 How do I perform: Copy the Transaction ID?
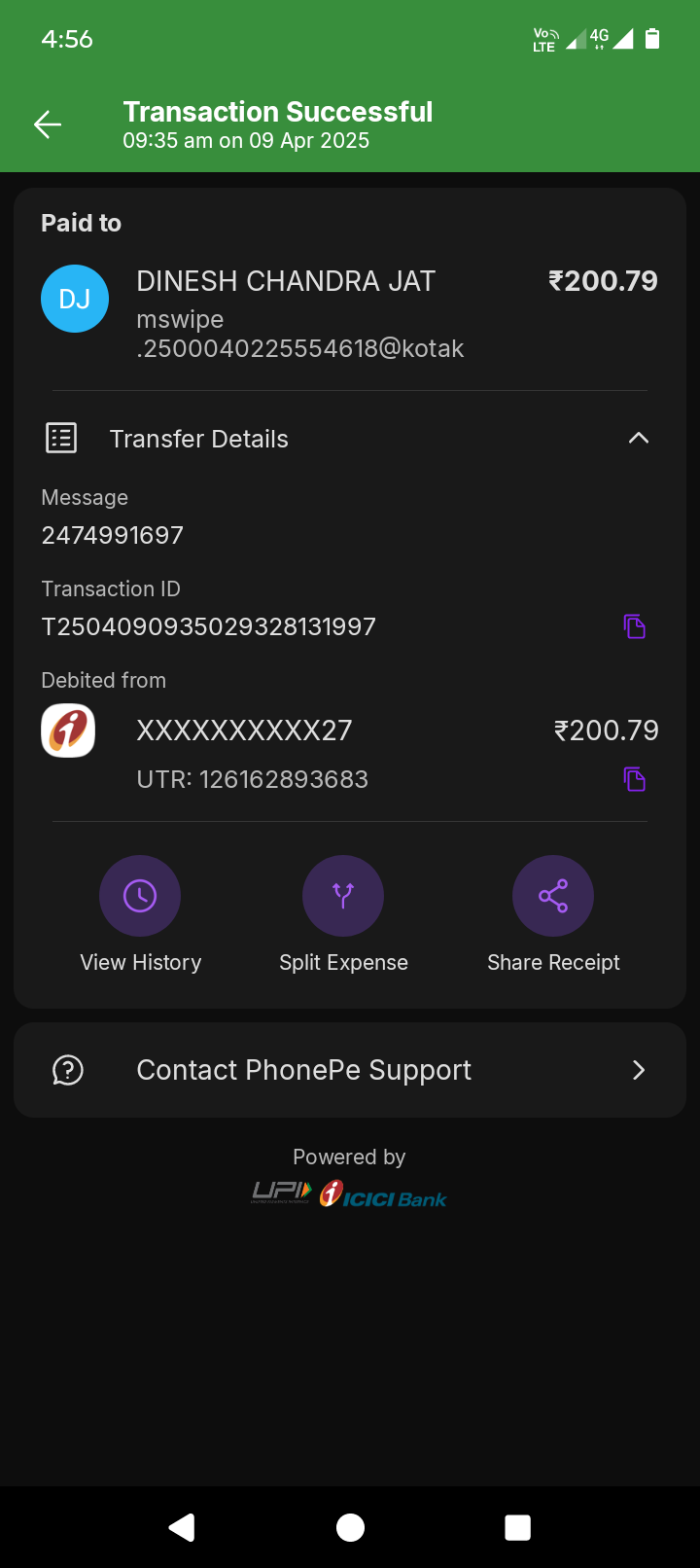(x=635, y=626)
